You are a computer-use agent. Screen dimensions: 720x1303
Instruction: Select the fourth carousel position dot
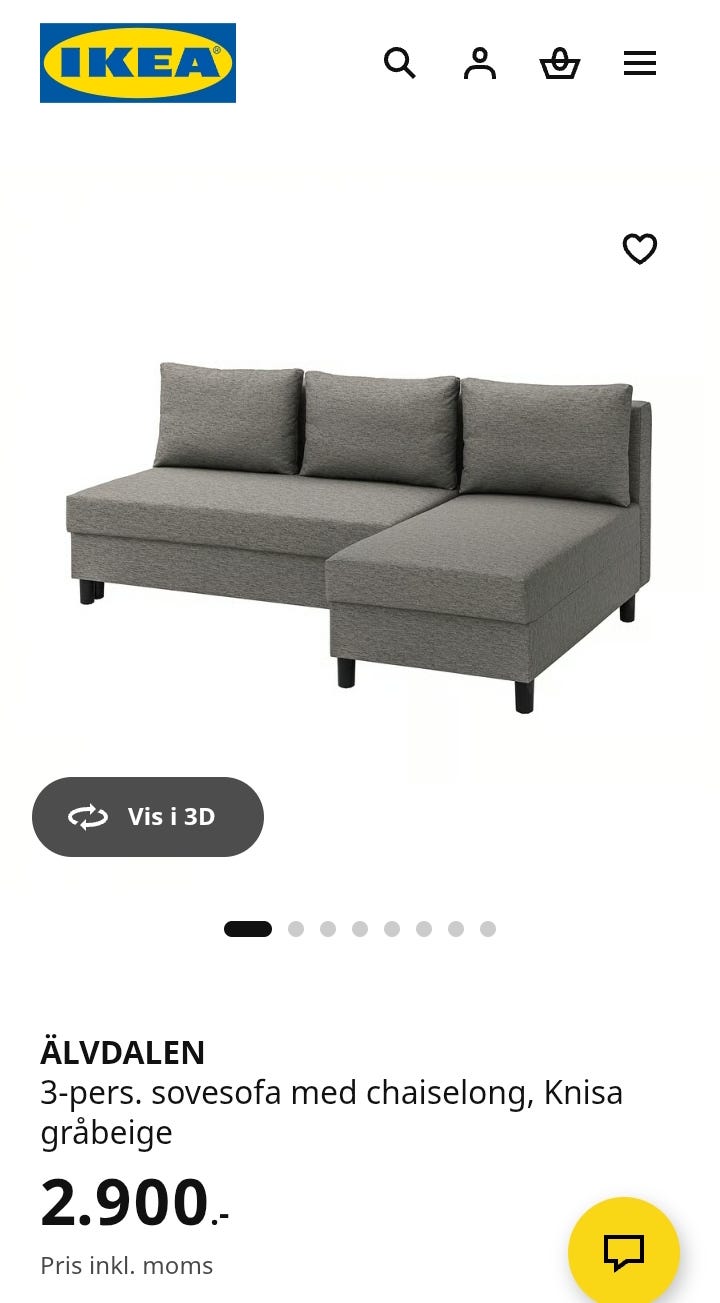coord(360,928)
